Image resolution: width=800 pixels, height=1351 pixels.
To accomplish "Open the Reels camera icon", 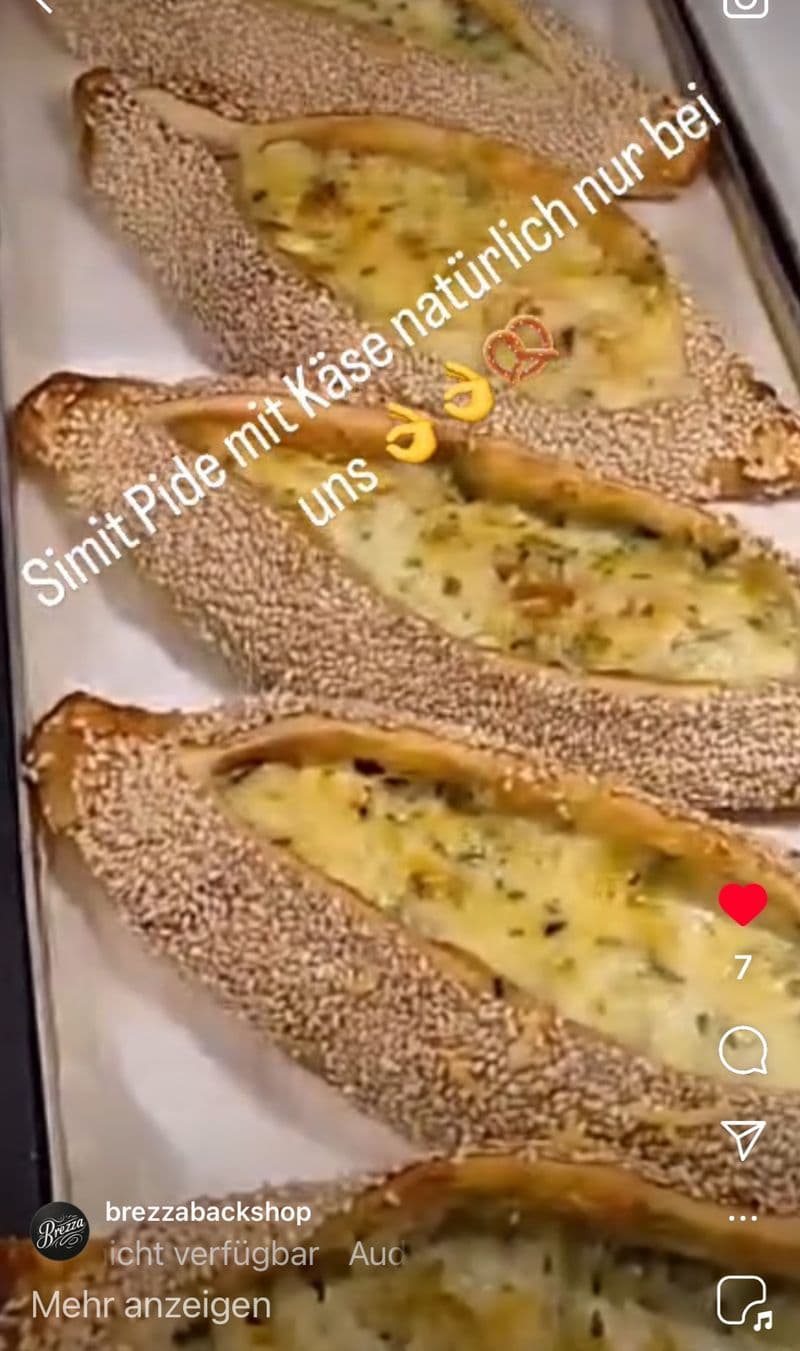I will [x=745, y=8].
